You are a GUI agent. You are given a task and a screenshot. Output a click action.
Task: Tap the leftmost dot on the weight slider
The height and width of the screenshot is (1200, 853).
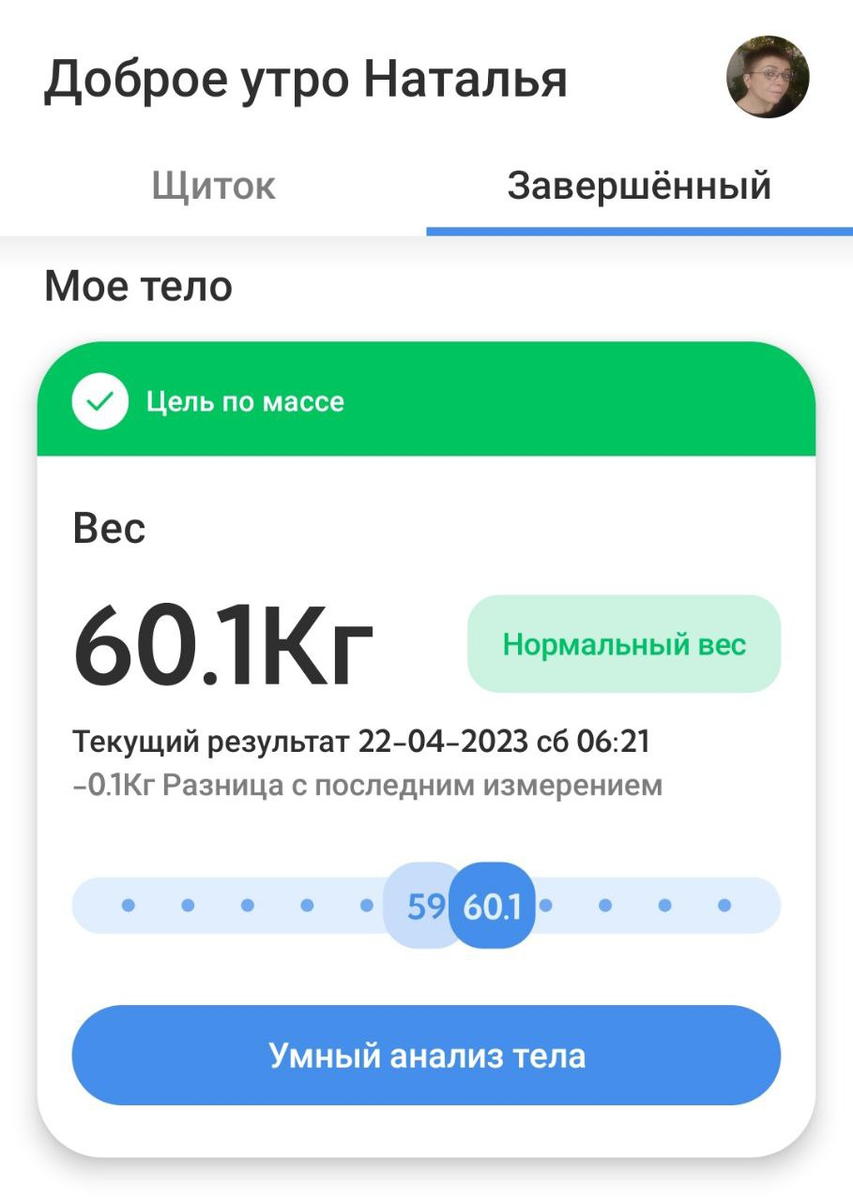(126, 905)
